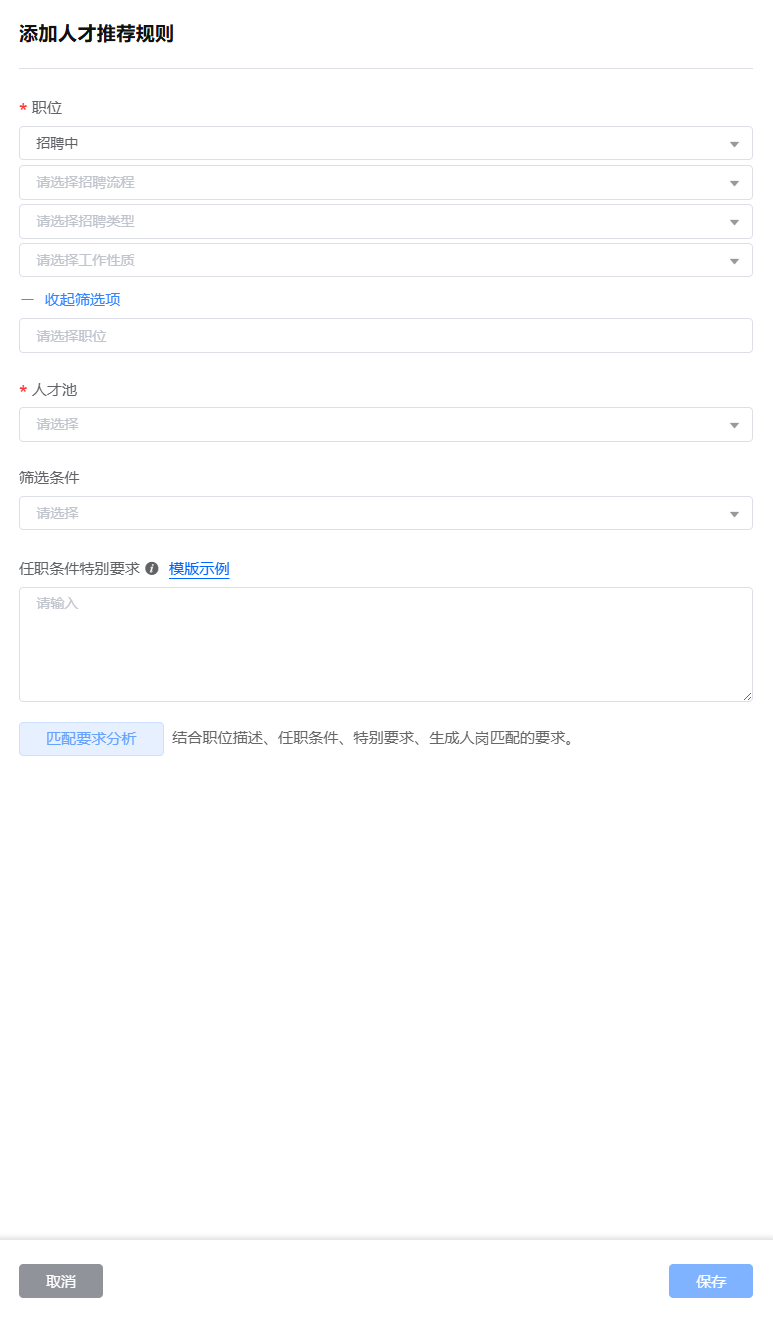Open the 模版示例 link
This screenshot has height=1320, width=773.
pos(199,569)
